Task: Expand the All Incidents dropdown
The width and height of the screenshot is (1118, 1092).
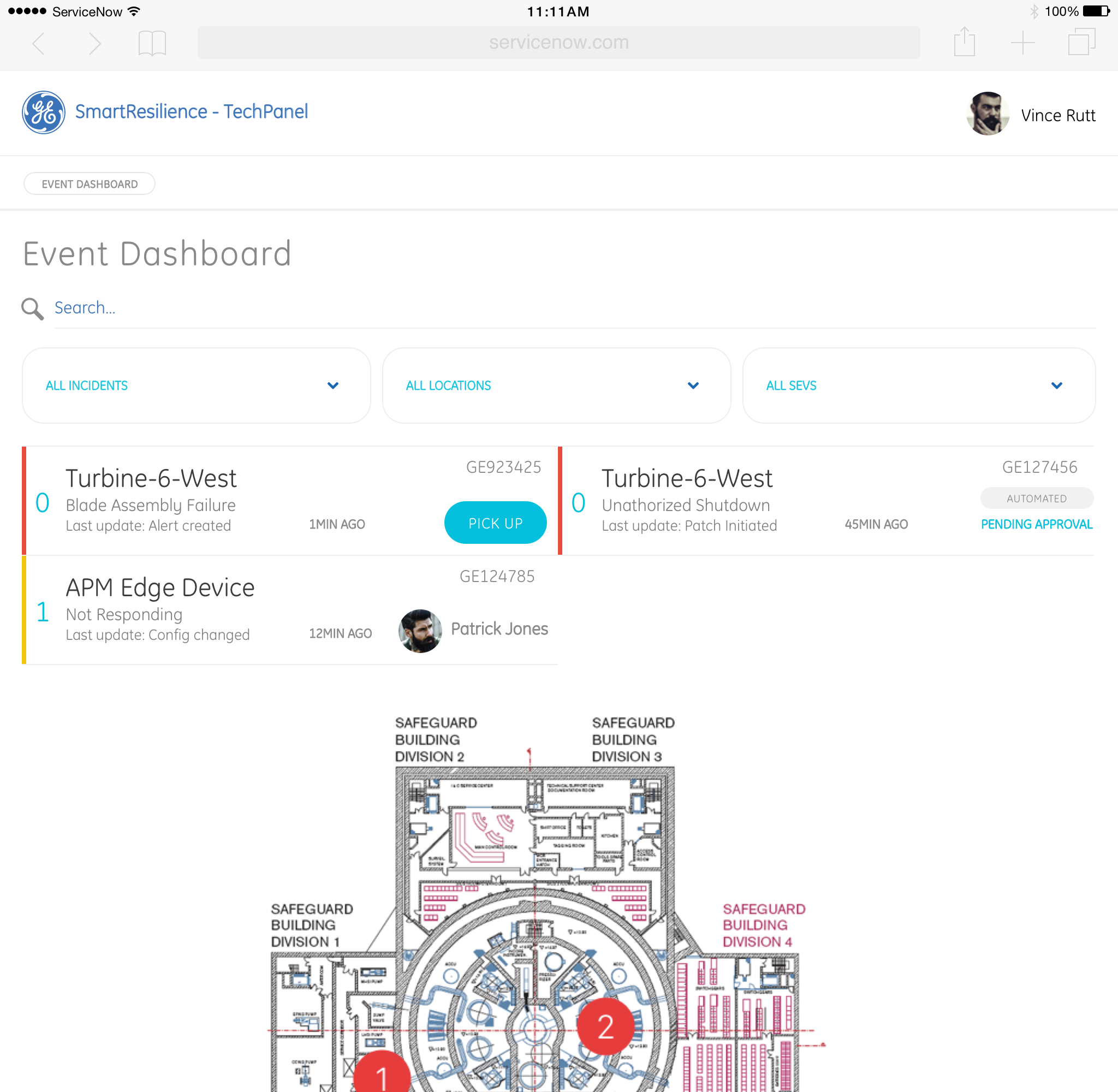Action: (196, 385)
